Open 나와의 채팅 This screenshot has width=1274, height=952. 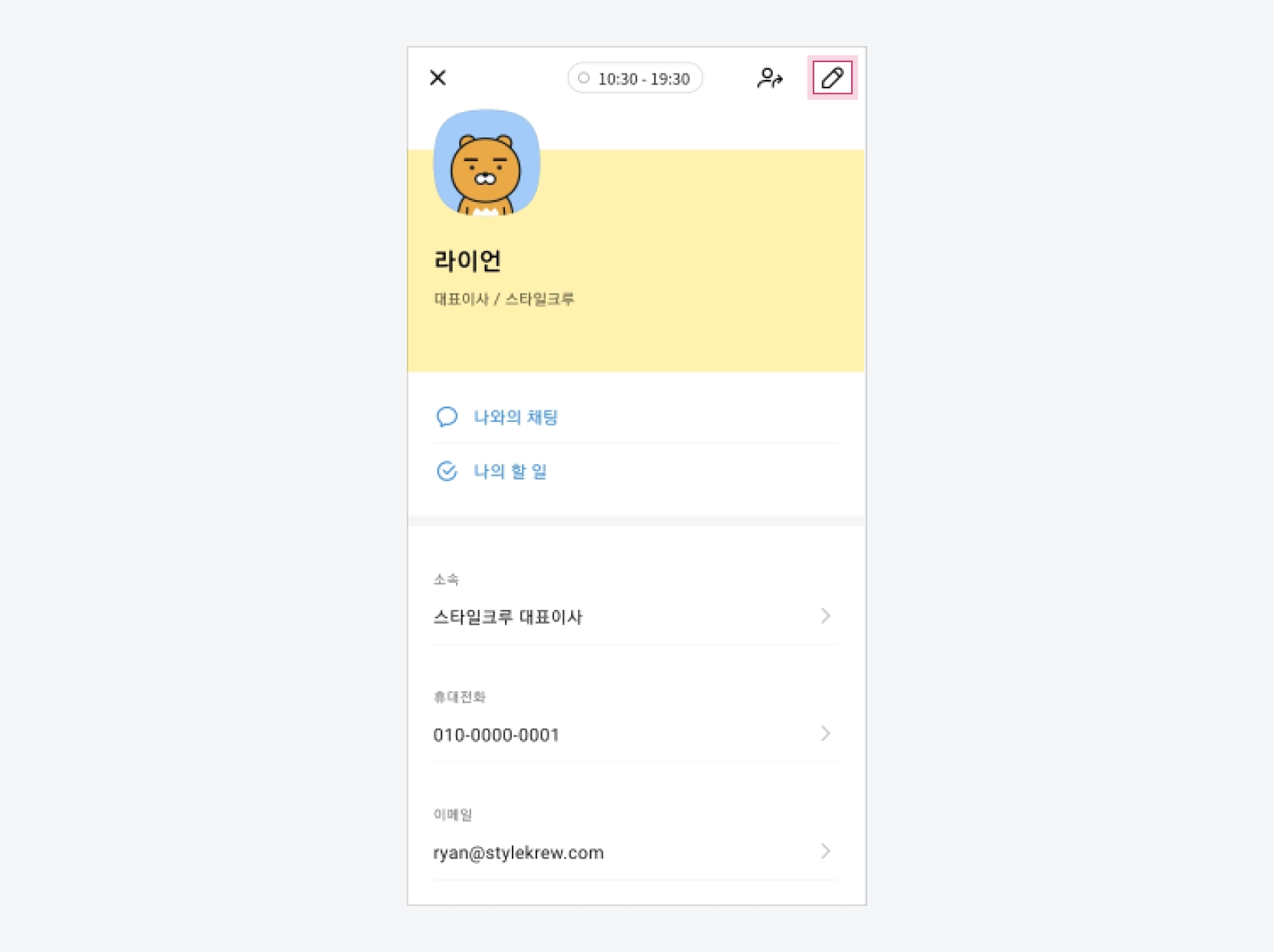(515, 417)
